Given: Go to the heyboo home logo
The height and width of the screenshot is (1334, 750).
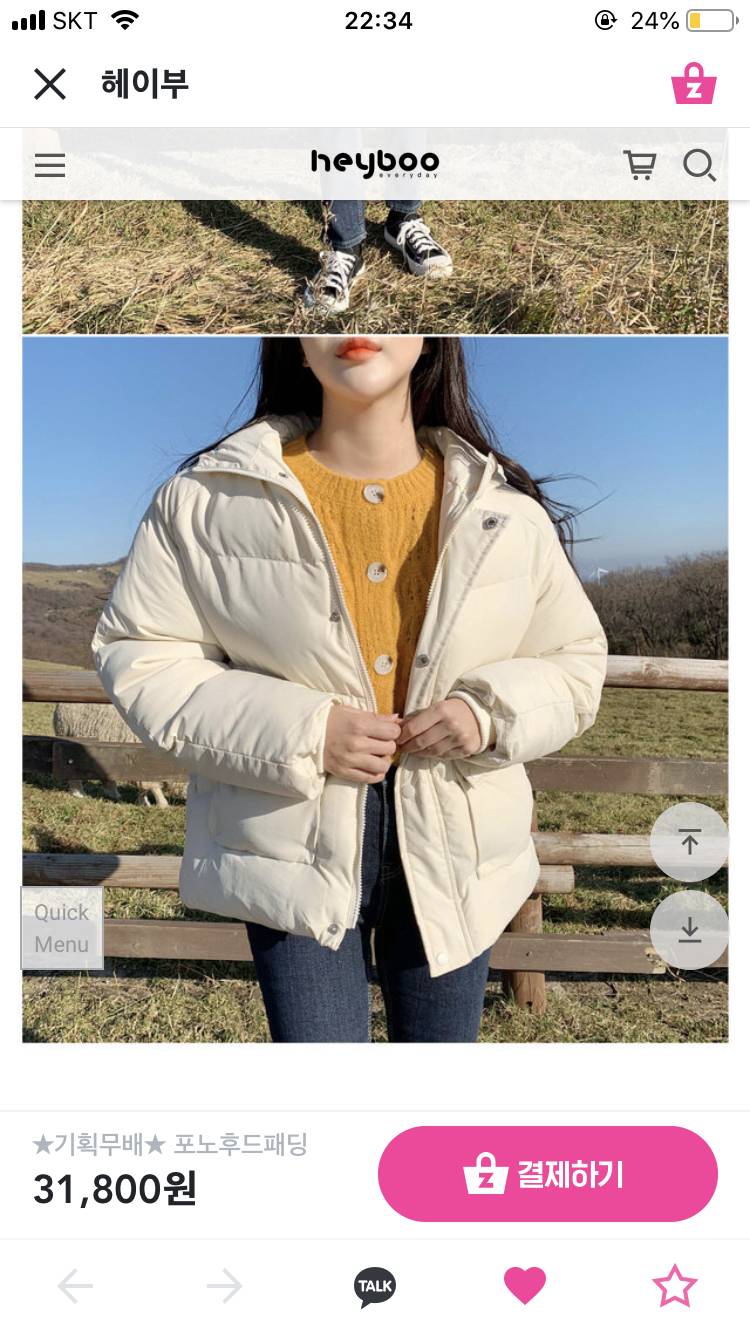Looking at the screenshot, I should [x=374, y=164].
